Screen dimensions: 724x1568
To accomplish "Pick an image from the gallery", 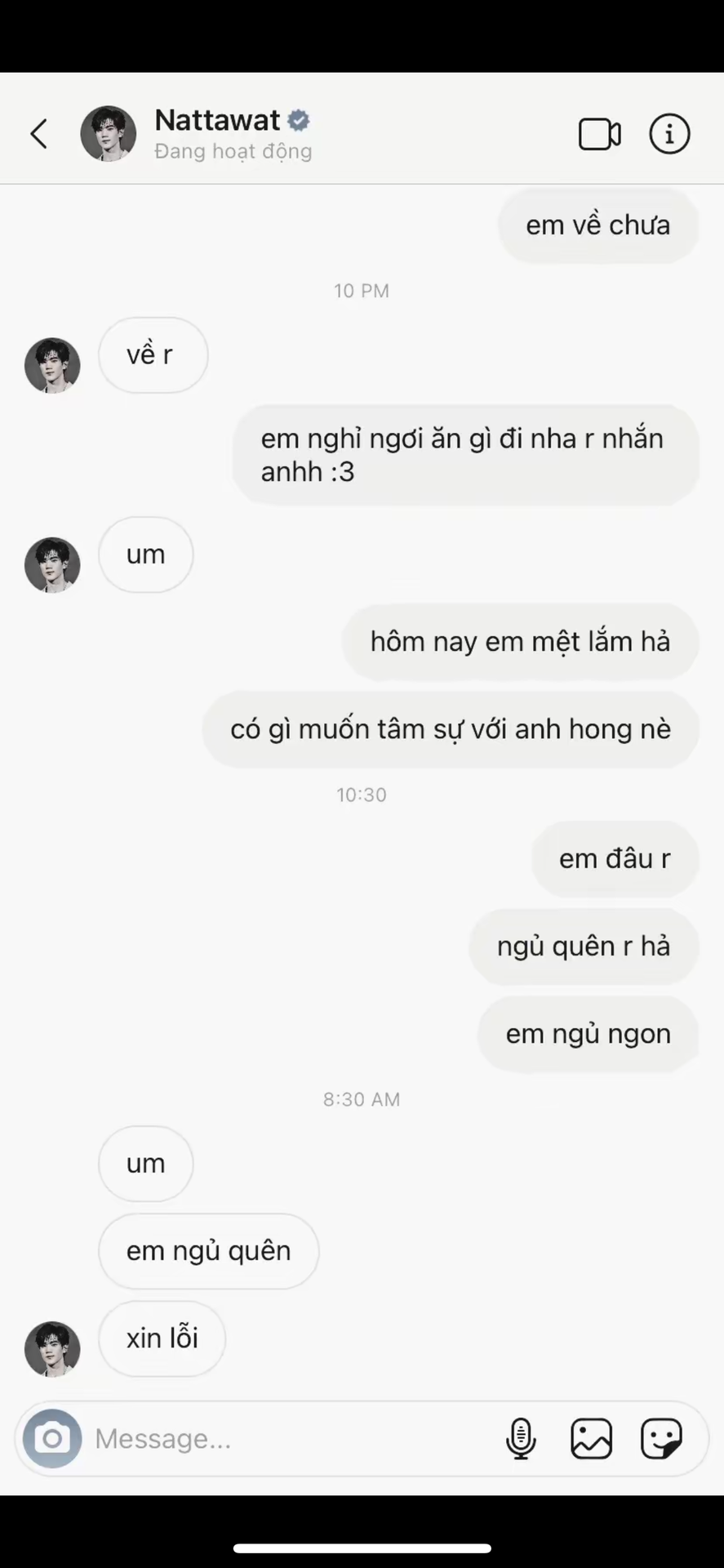I will (x=591, y=1438).
